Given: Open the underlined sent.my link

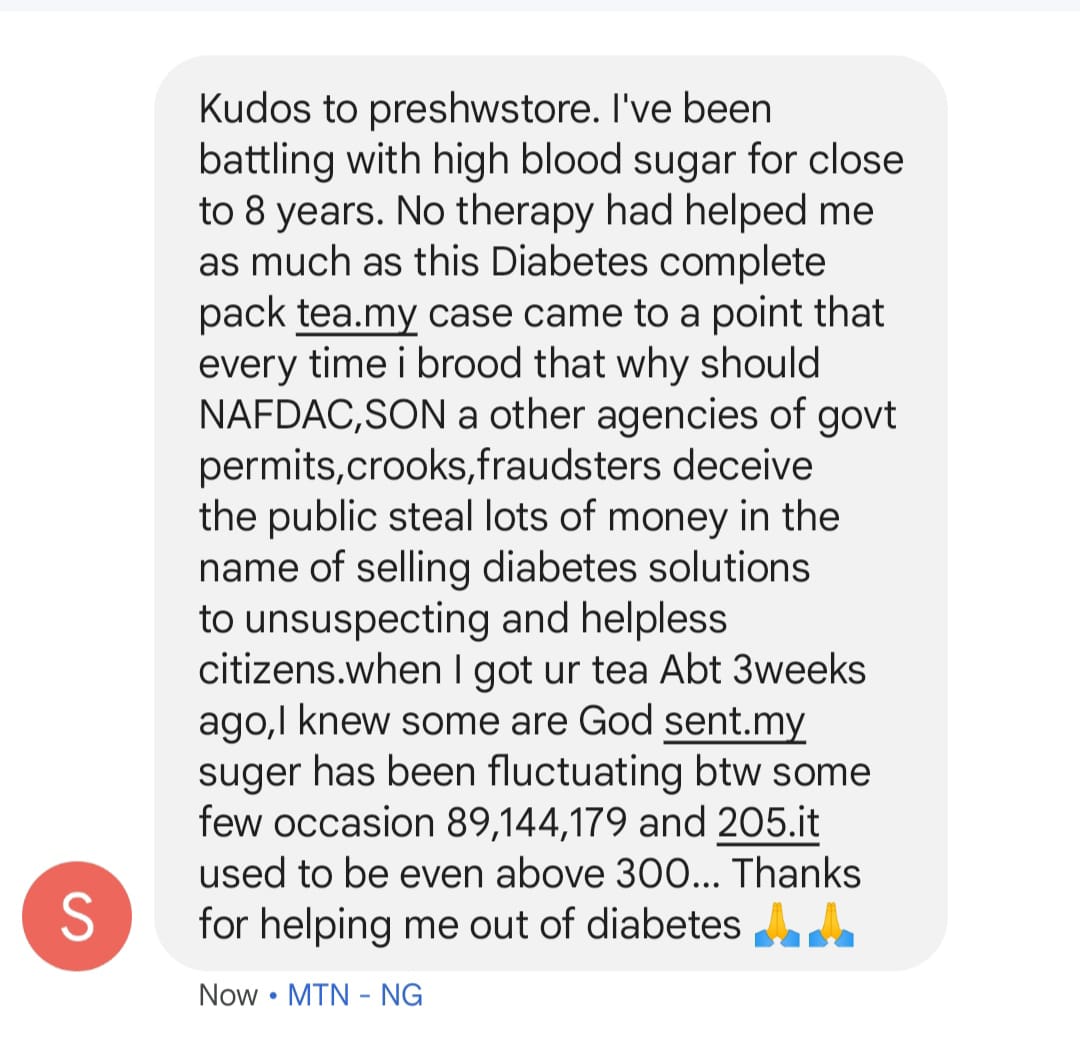Looking at the screenshot, I should [x=734, y=722].
